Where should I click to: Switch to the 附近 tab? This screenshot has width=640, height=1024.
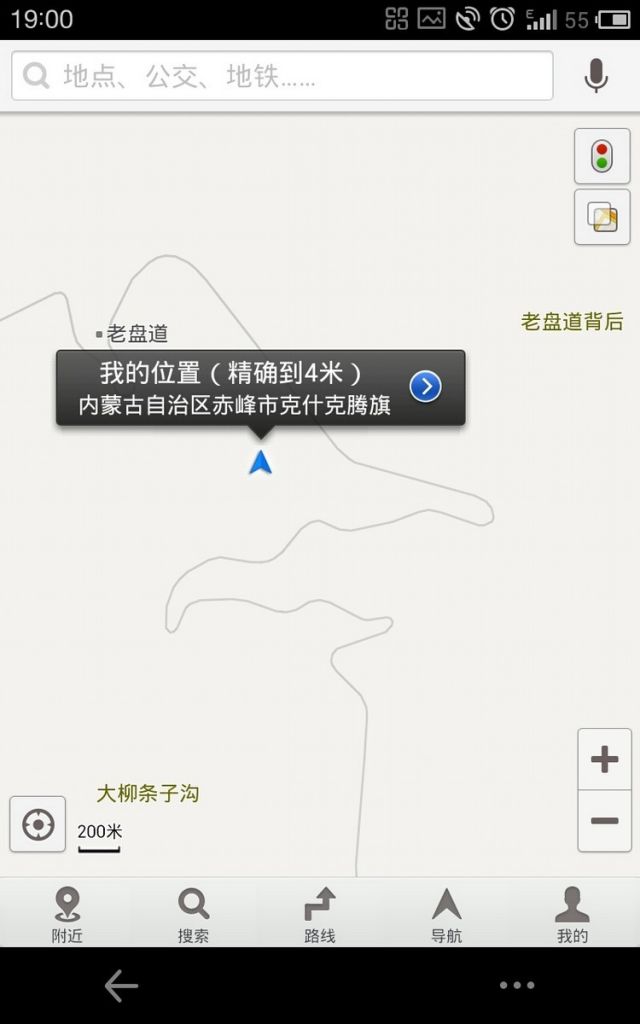(67, 914)
